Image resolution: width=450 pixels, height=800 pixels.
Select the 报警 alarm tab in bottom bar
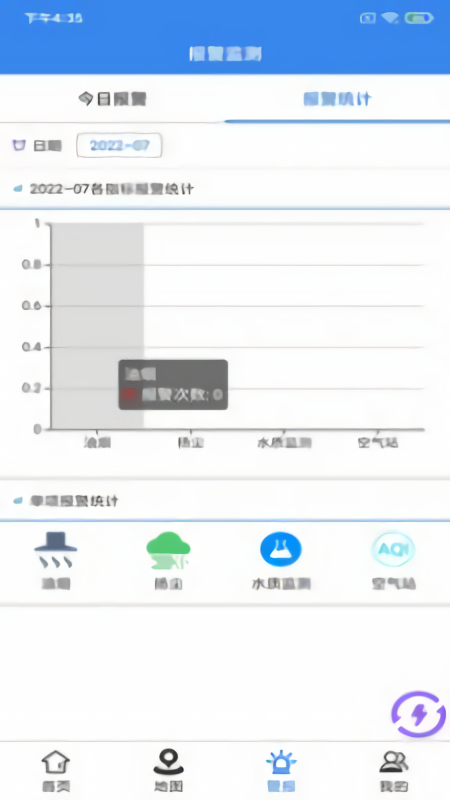281,770
